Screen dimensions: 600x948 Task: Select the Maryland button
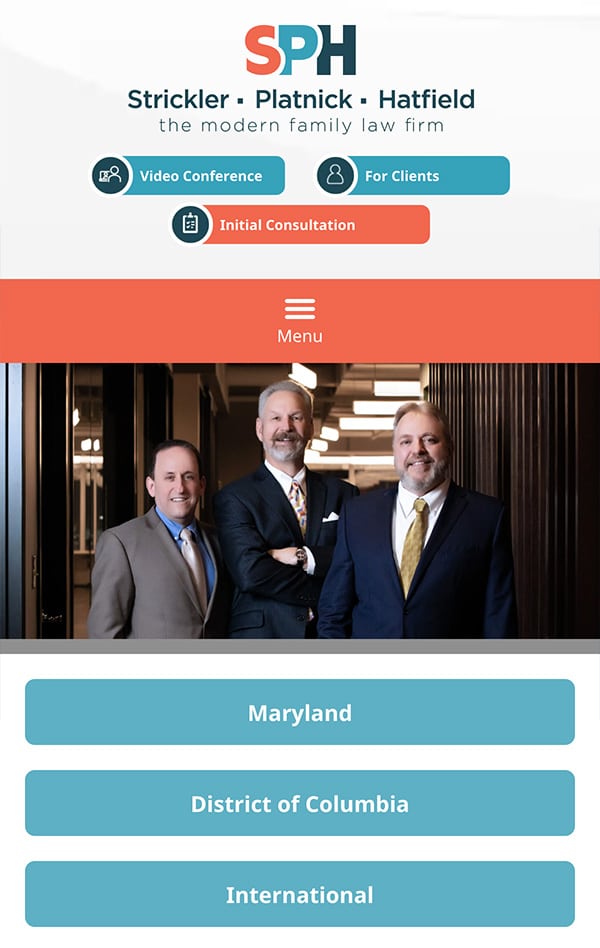point(300,713)
